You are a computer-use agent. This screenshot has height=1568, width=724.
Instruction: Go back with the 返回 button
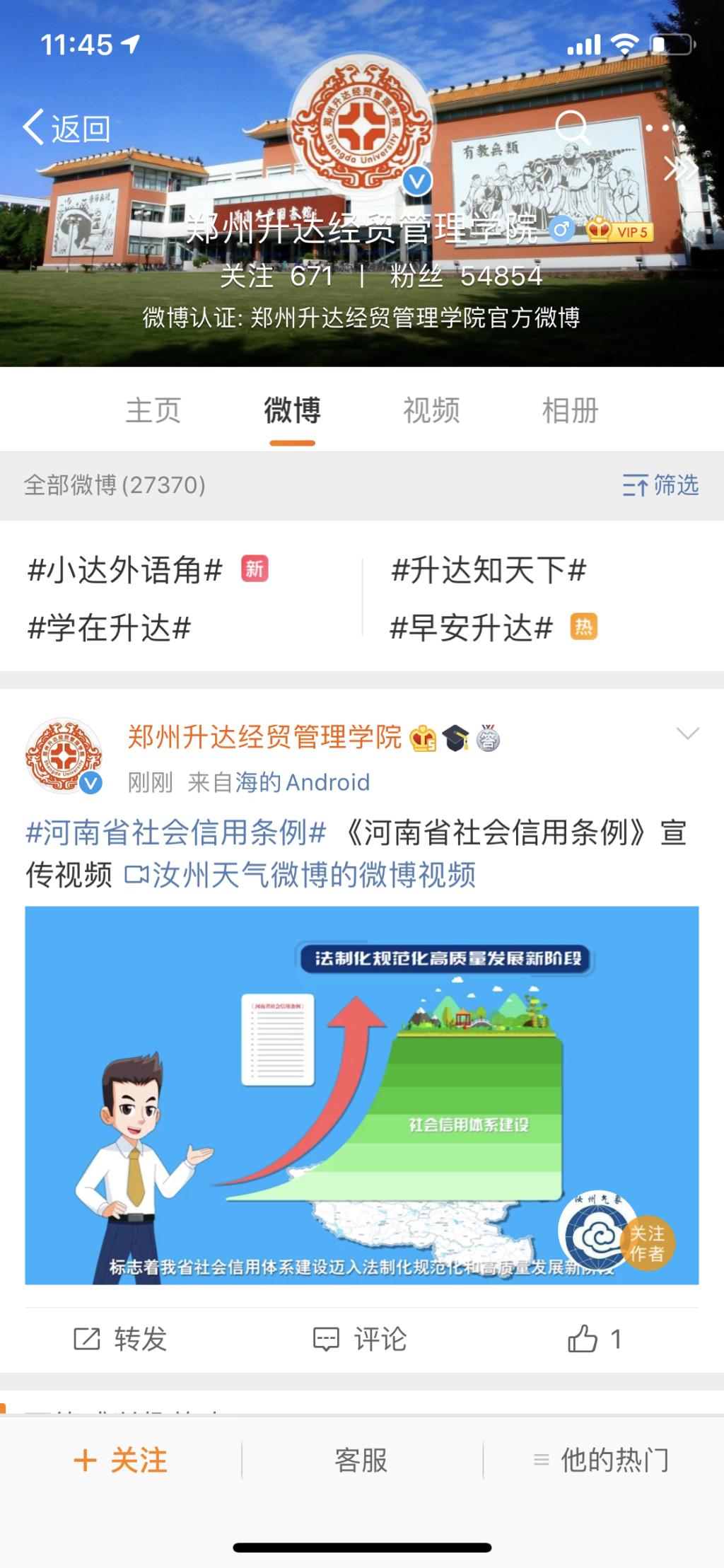tap(66, 129)
